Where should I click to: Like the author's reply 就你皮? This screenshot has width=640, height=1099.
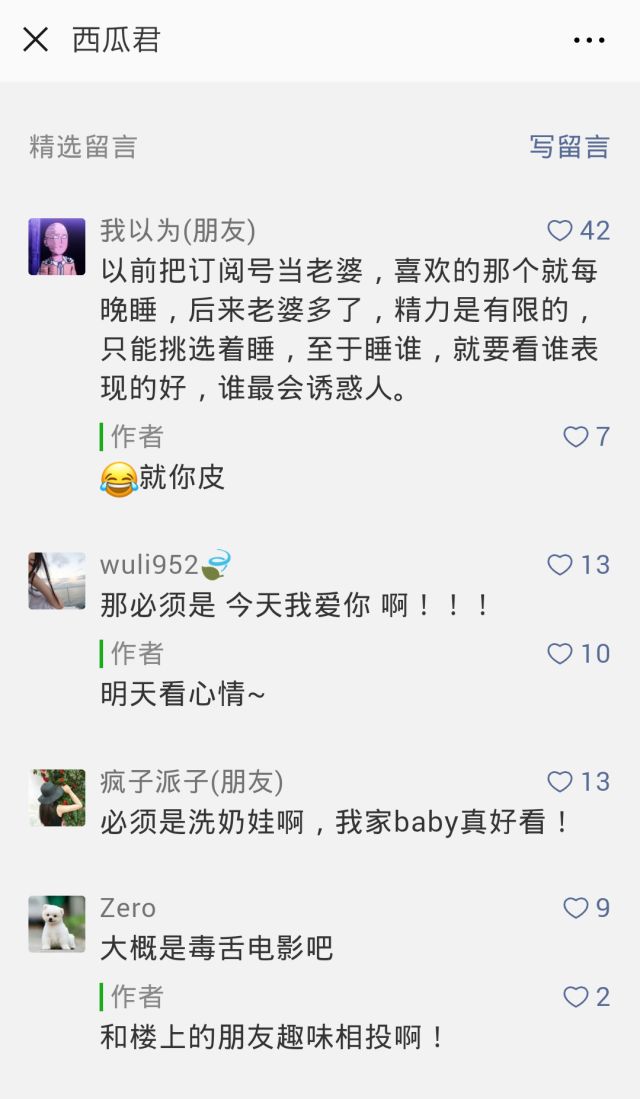576,437
